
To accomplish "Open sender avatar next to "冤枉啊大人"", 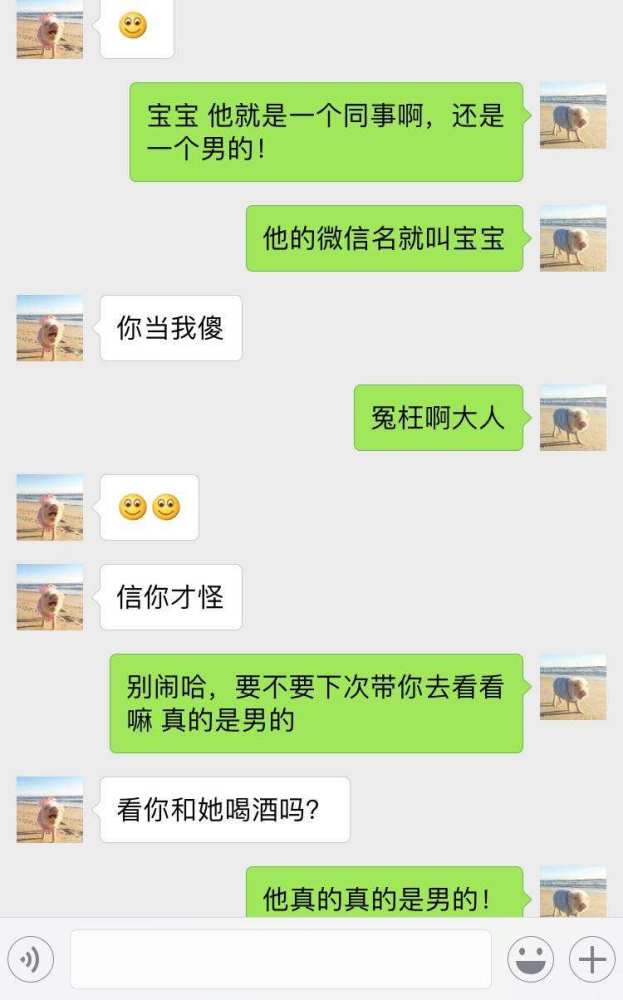I will pyautogui.click(x=573, y=417).
